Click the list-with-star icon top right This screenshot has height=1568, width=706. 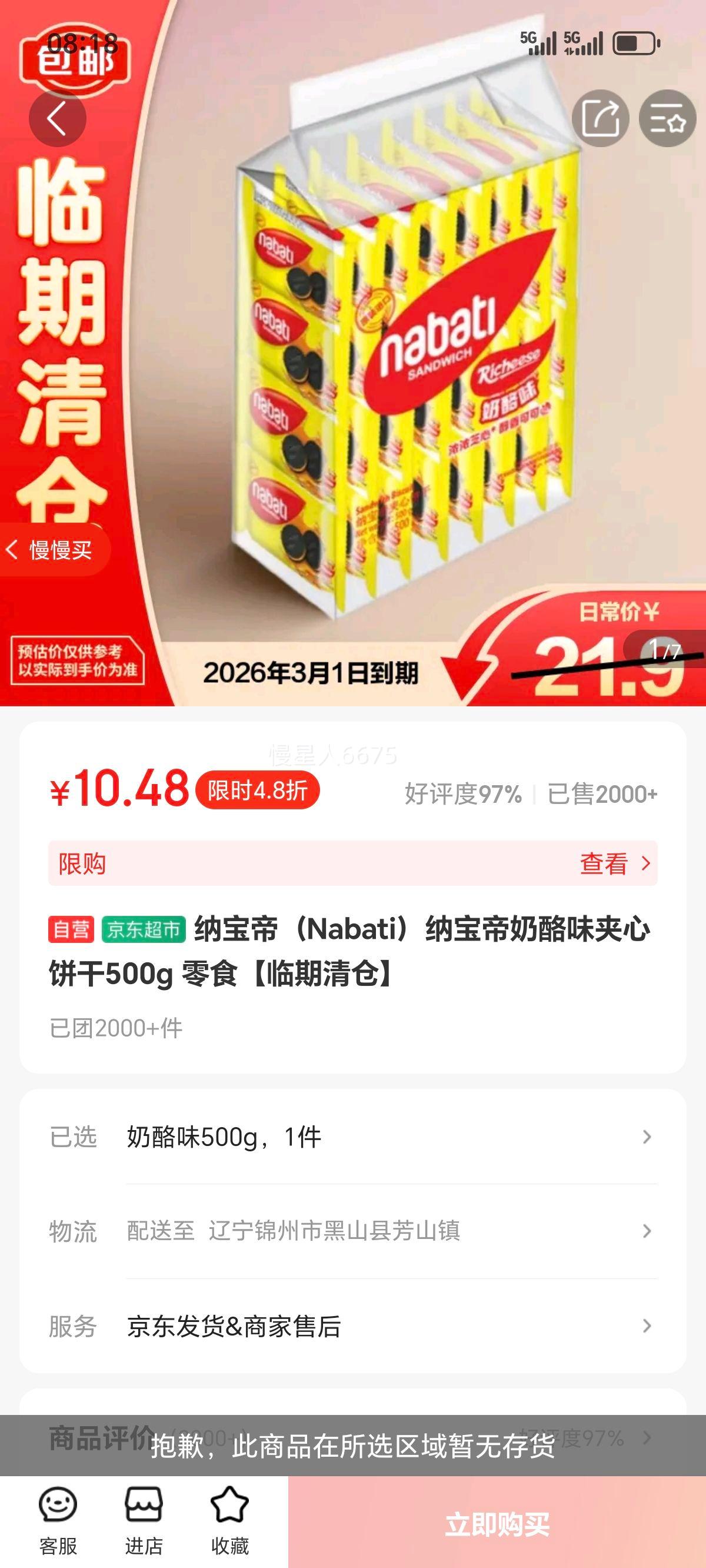coord(668,118)
